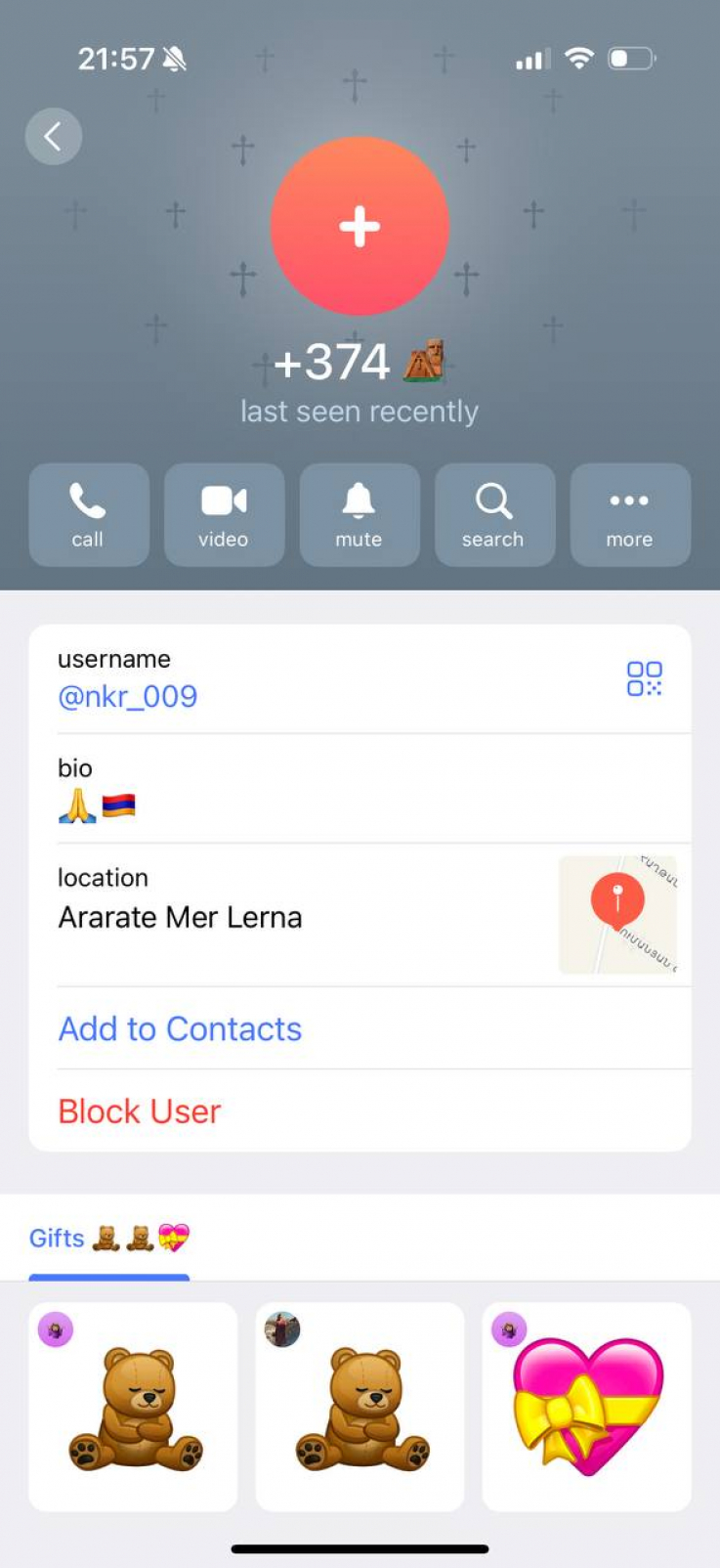Show the username QR code
The width and height of the screenshot is (720, 1568).
pyautogui.click(x=644, y=678)
